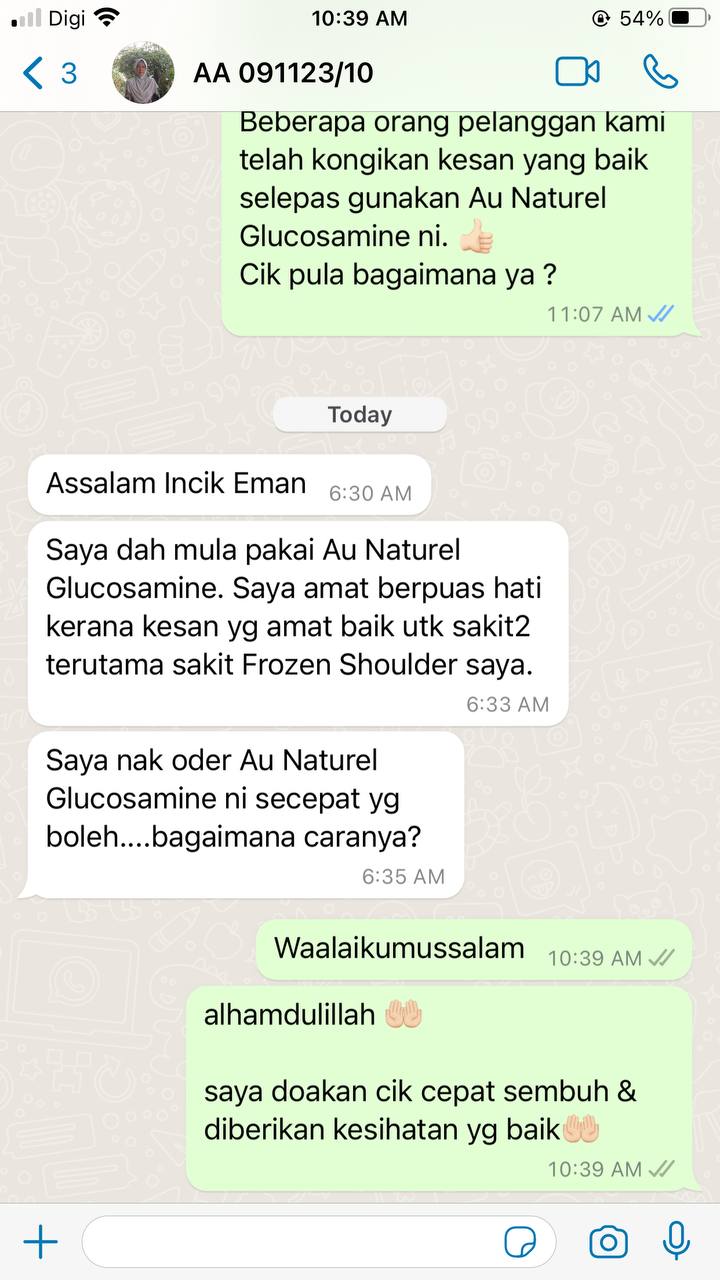Start a voice call with this contact
Image resolution: width=720 pixels, height=1280 pixels.
(x=660, y=72)
